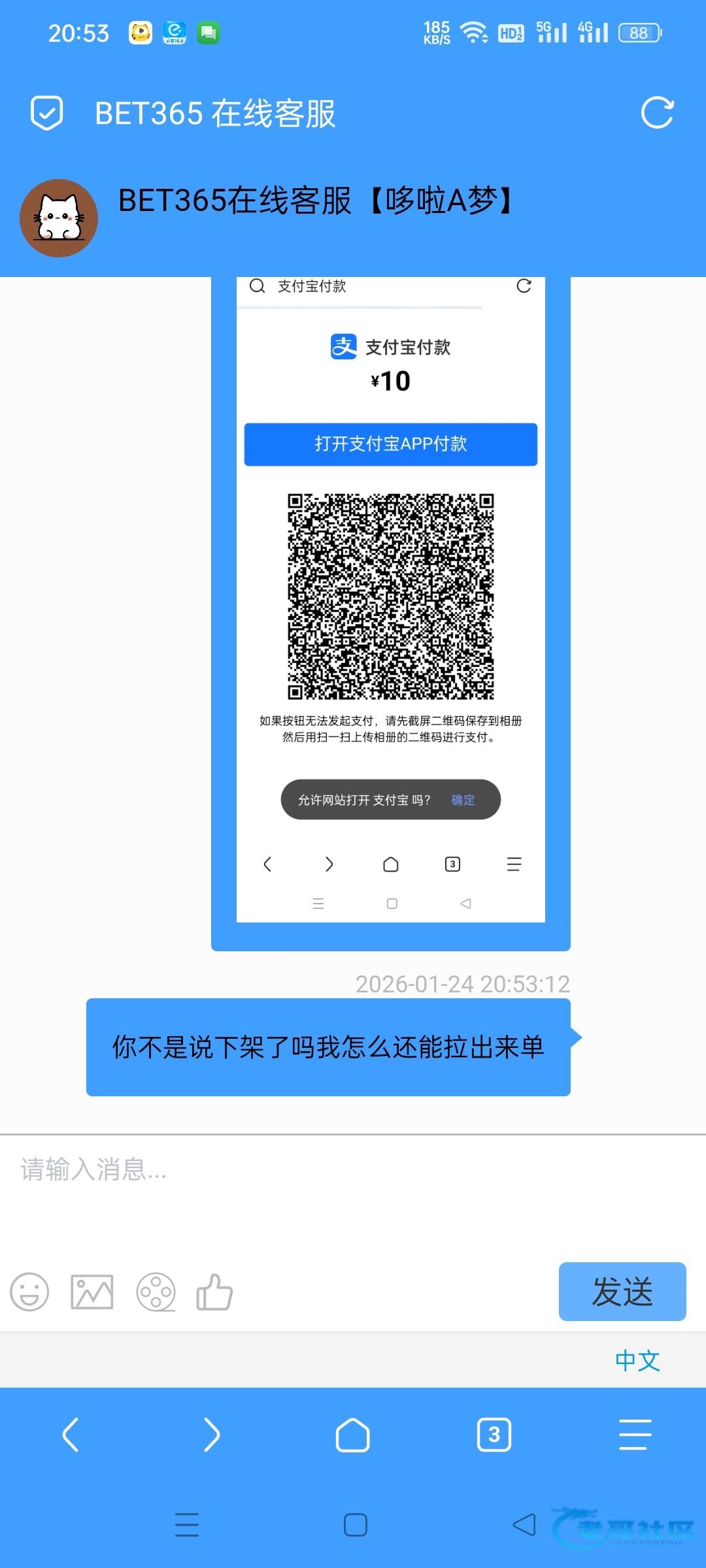Image resolution: width=706 pixels, height=1568 pixels.
Task: Change language via 中文 link
Action: (x=637, y=1360)
